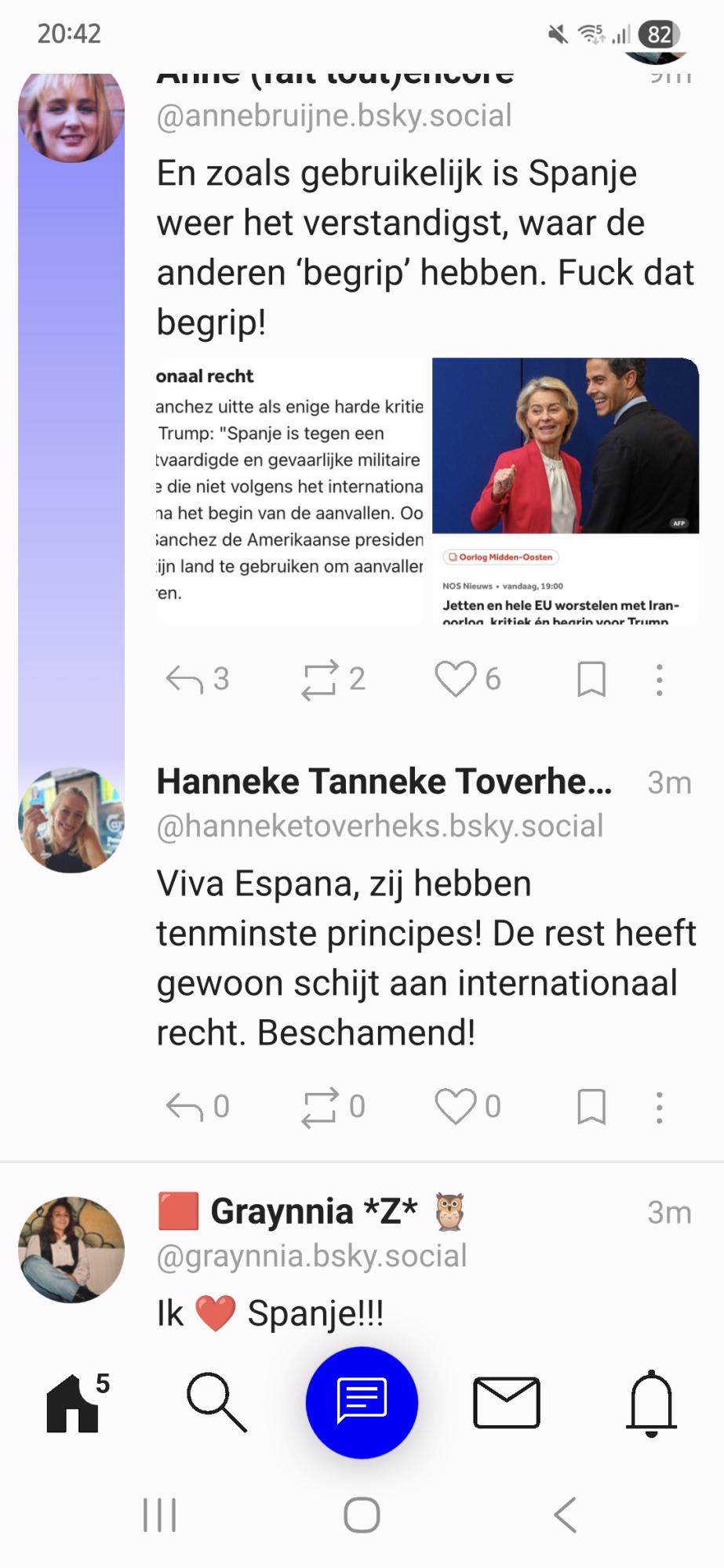
Task: Open the notifications bell
Action: click(x=651, y=1403)
